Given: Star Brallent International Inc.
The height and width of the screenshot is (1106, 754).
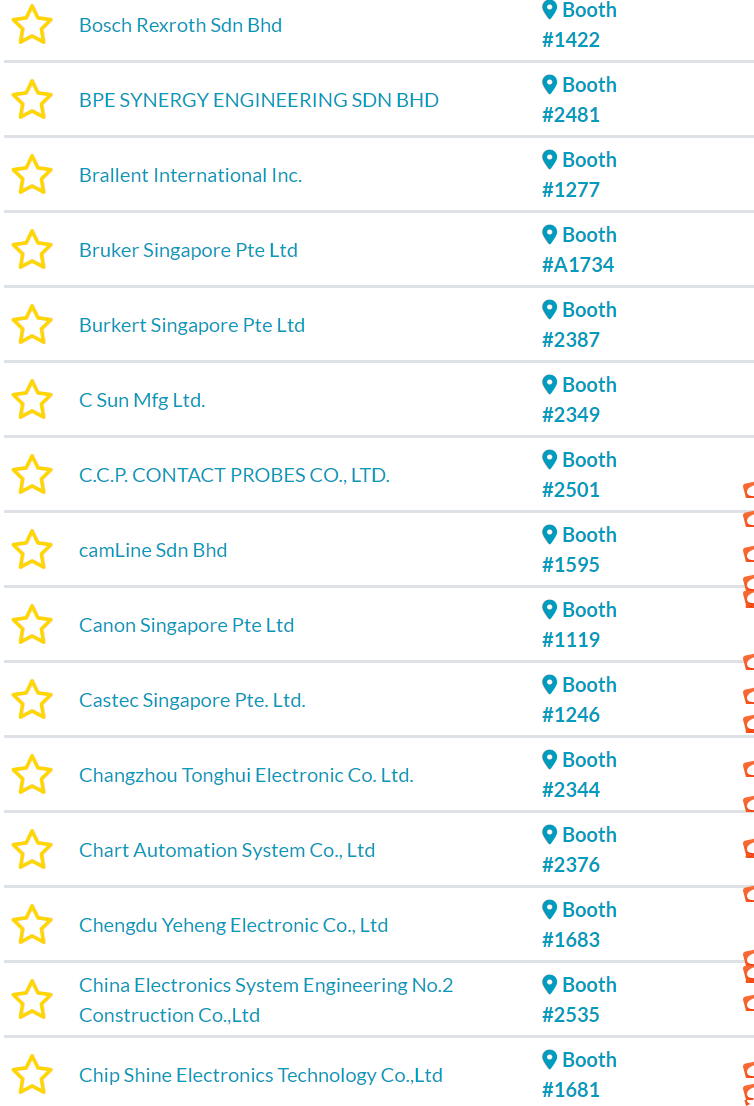Looking at the screenshot, I should [x=32, y=175].
